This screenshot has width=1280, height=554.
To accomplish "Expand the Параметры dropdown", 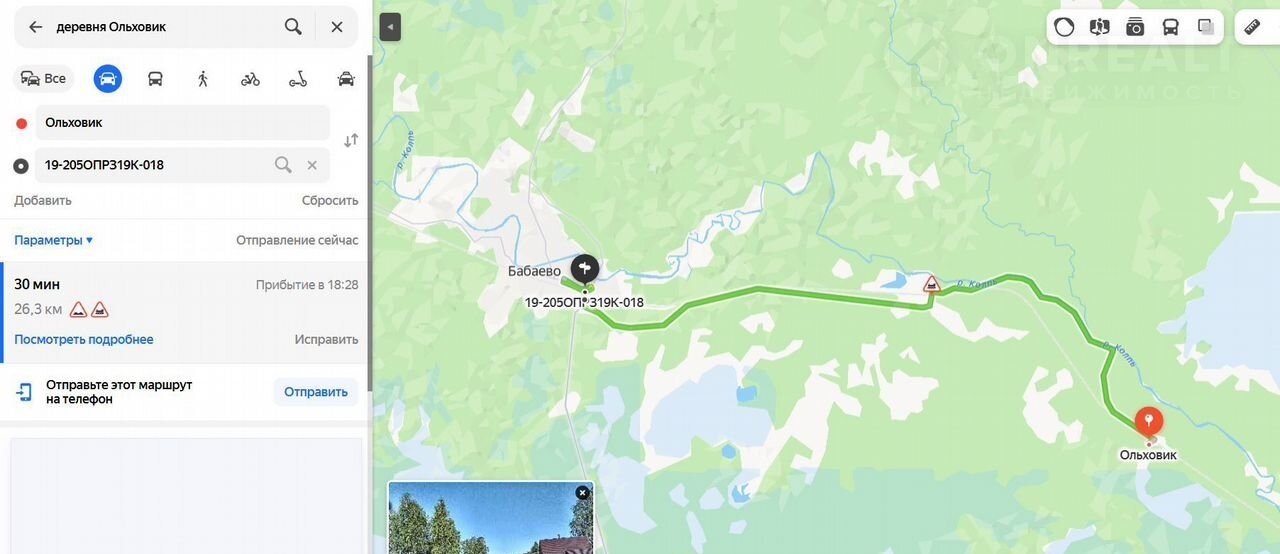I will (x=54, y=240).
